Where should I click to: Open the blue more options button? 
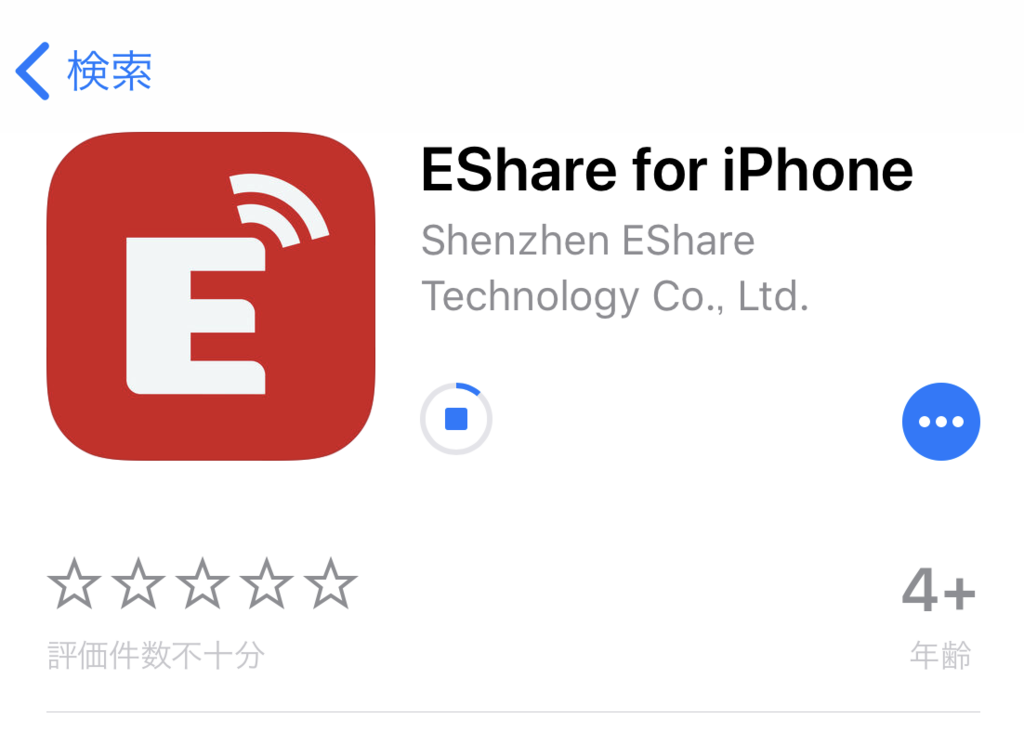click(x=940, y=421)
